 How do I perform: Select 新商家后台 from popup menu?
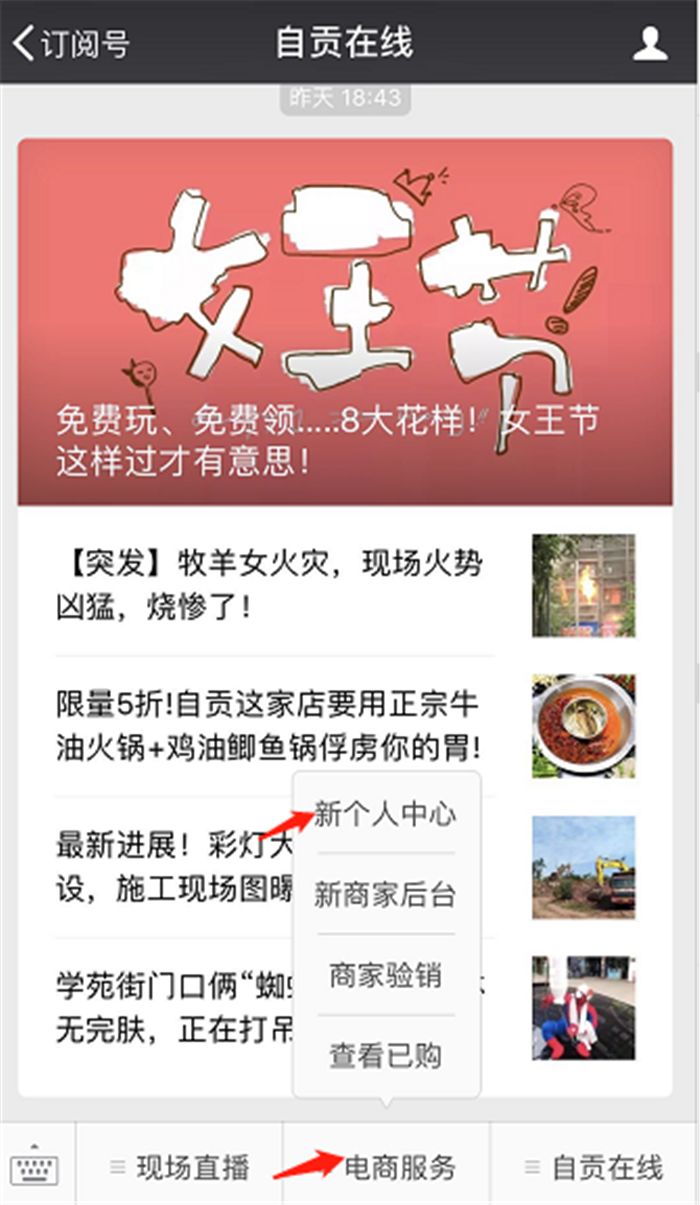click(386, 894)
